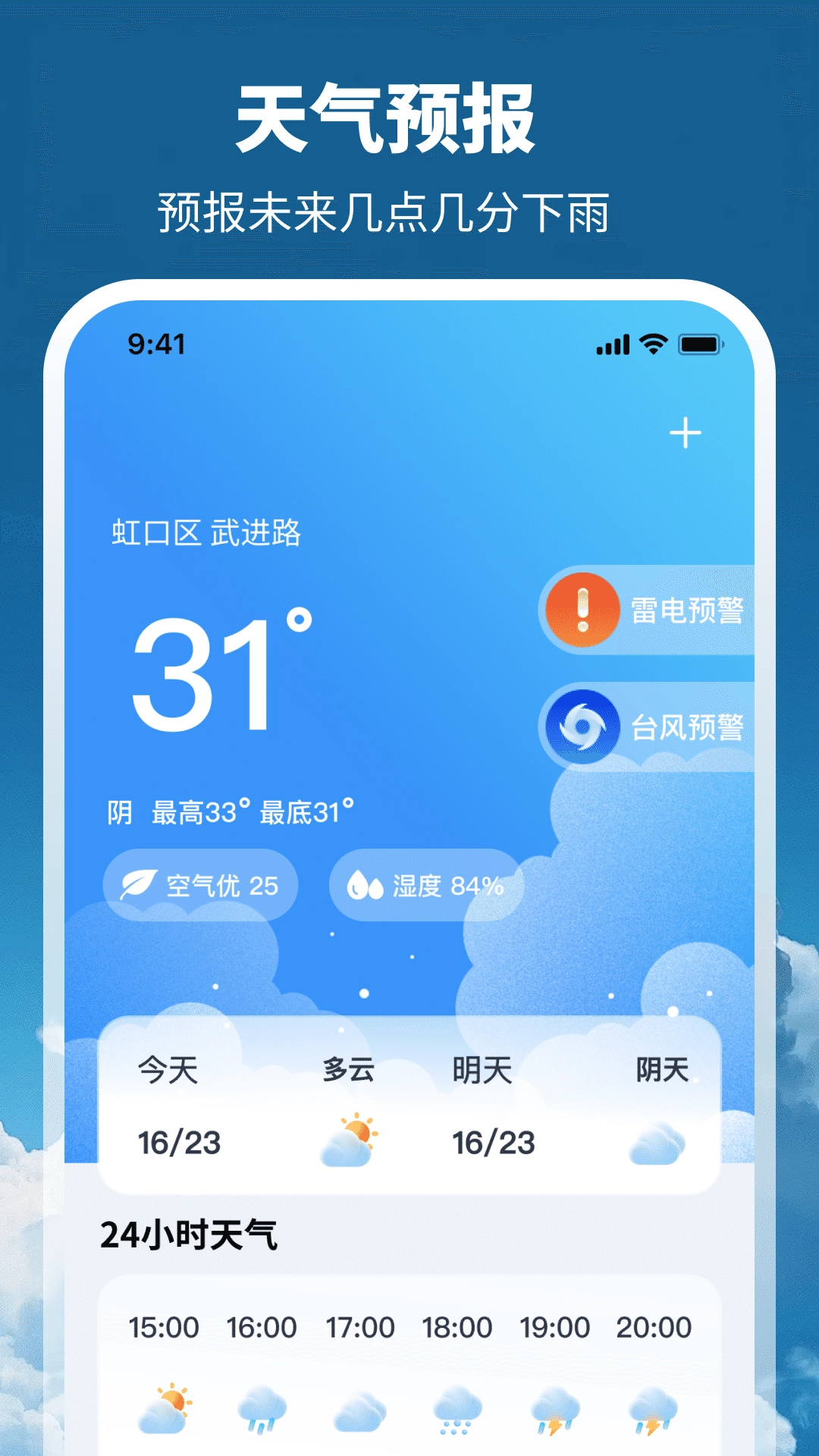Click the Wi-Fi icon in the status bar
819x1456 pixels.
[x=653, y=344]
